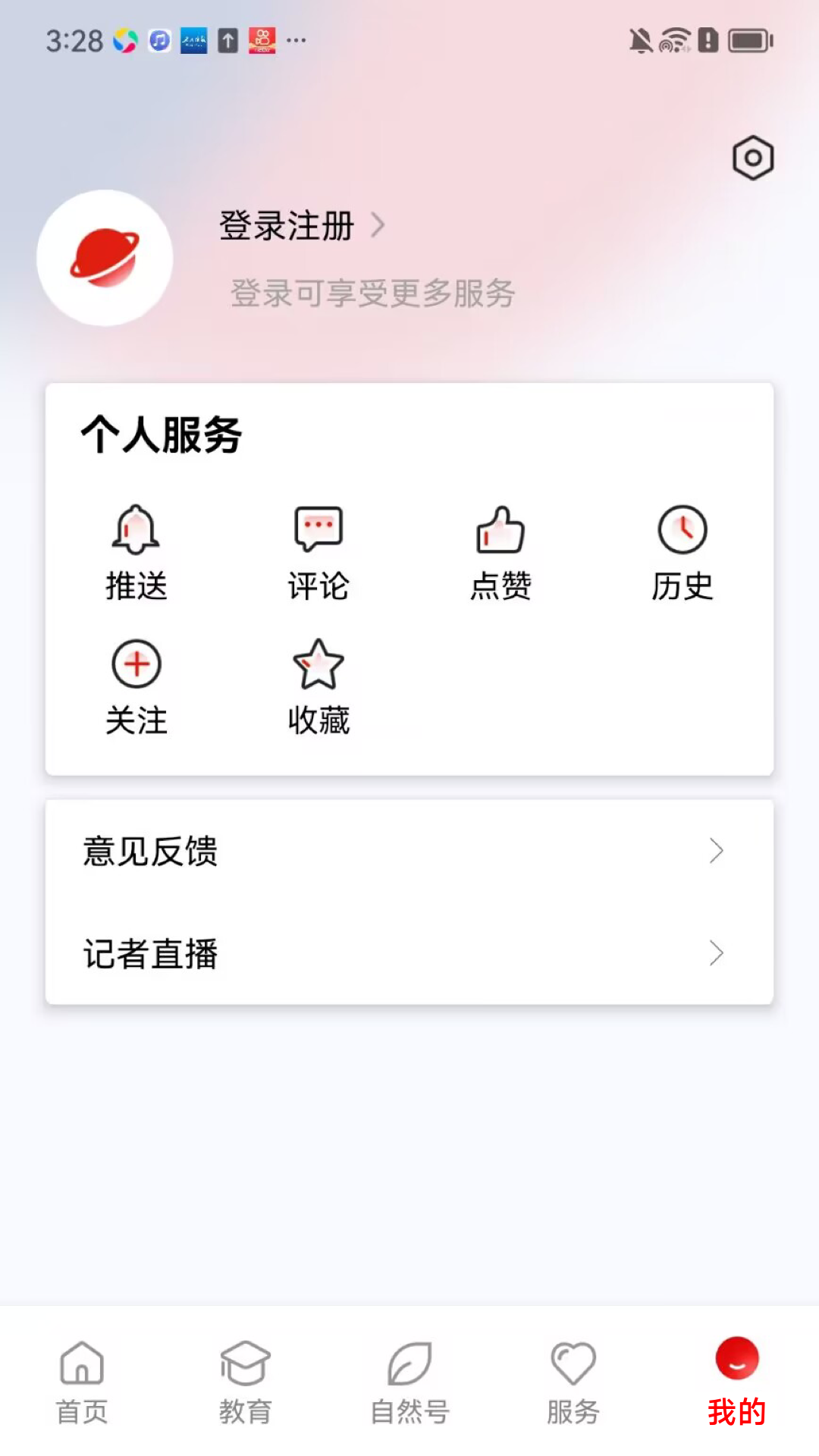Switch to the 教育 tab
Image resolution: width=819 pixels, height=1456 pixels.
[x=245, y=1382]
